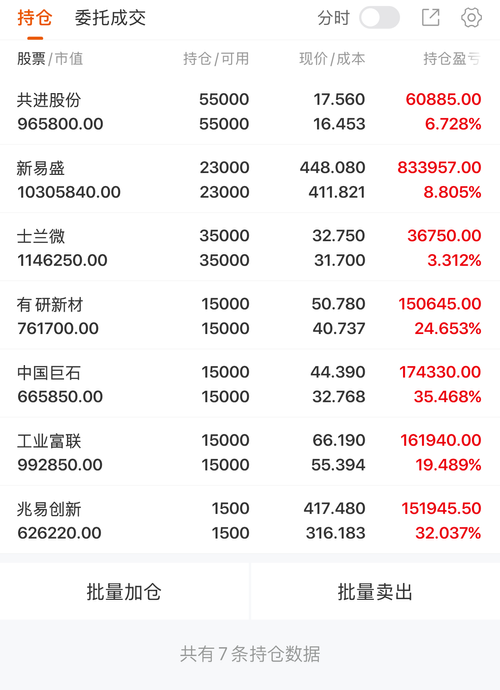Select the 持仓 tab
This screenshot has width=500, height=690.
(x=35, y=18)
